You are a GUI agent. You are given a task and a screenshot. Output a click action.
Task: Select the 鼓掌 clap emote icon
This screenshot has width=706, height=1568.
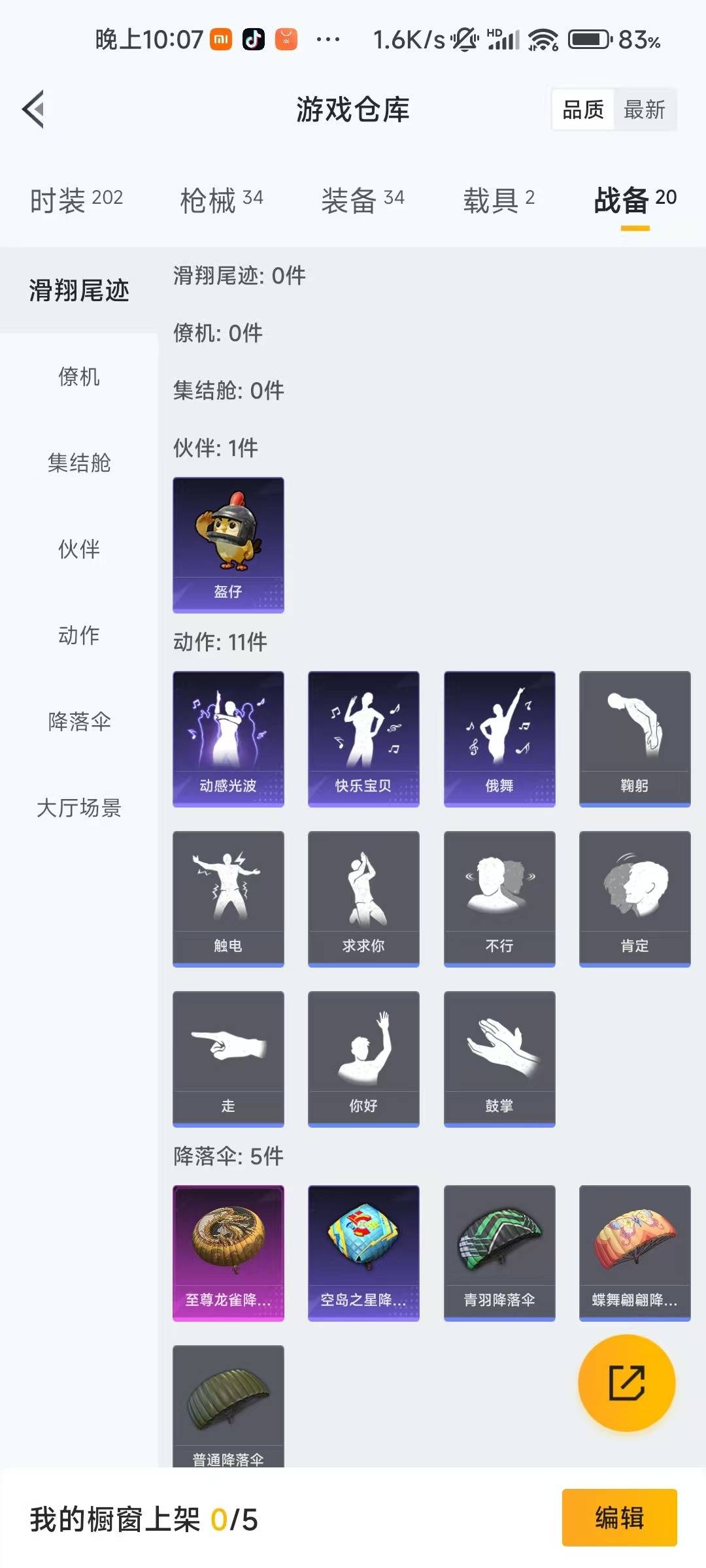point(499,1058)
